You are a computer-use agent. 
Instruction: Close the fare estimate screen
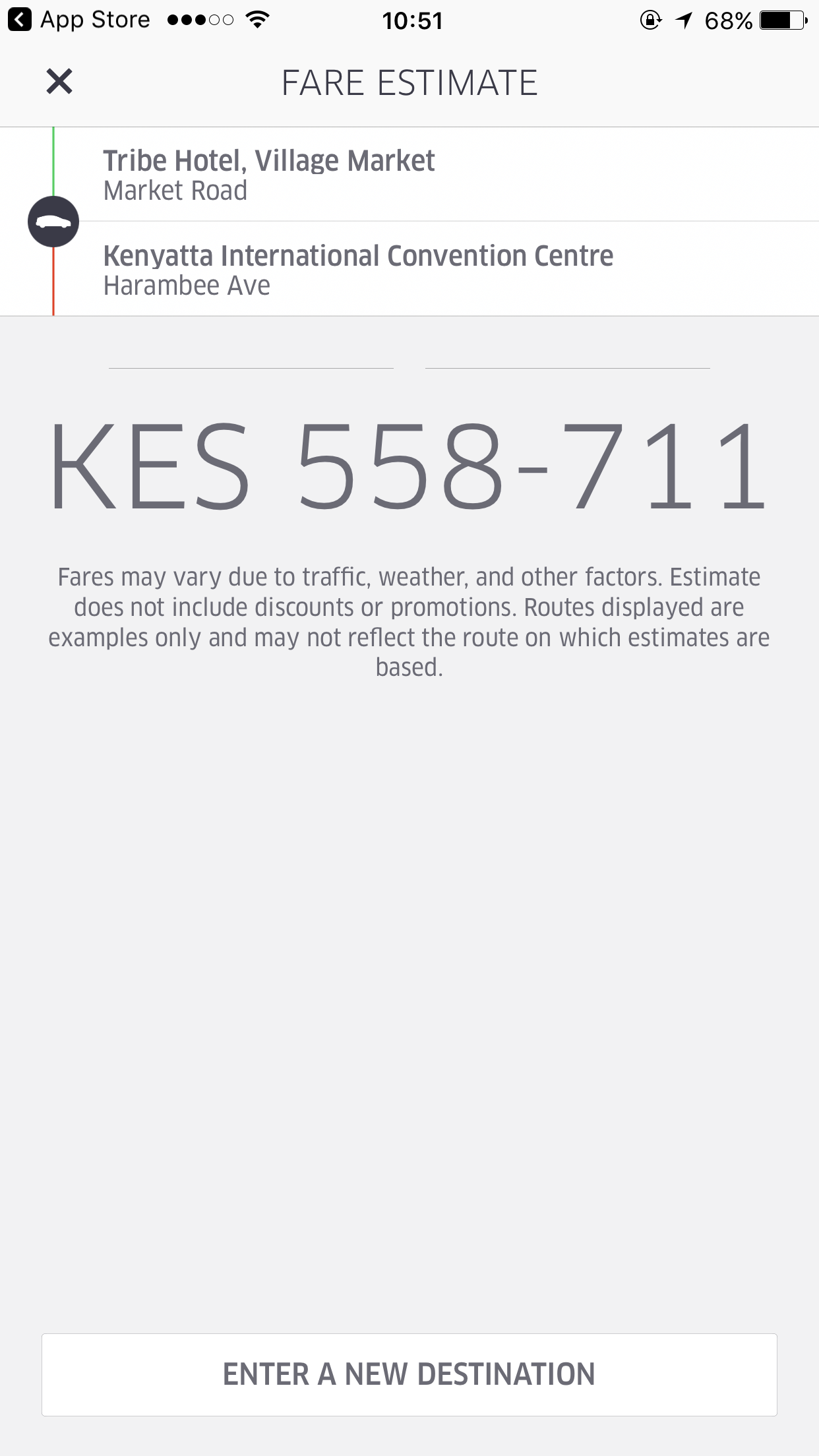(x=59, y=82)
